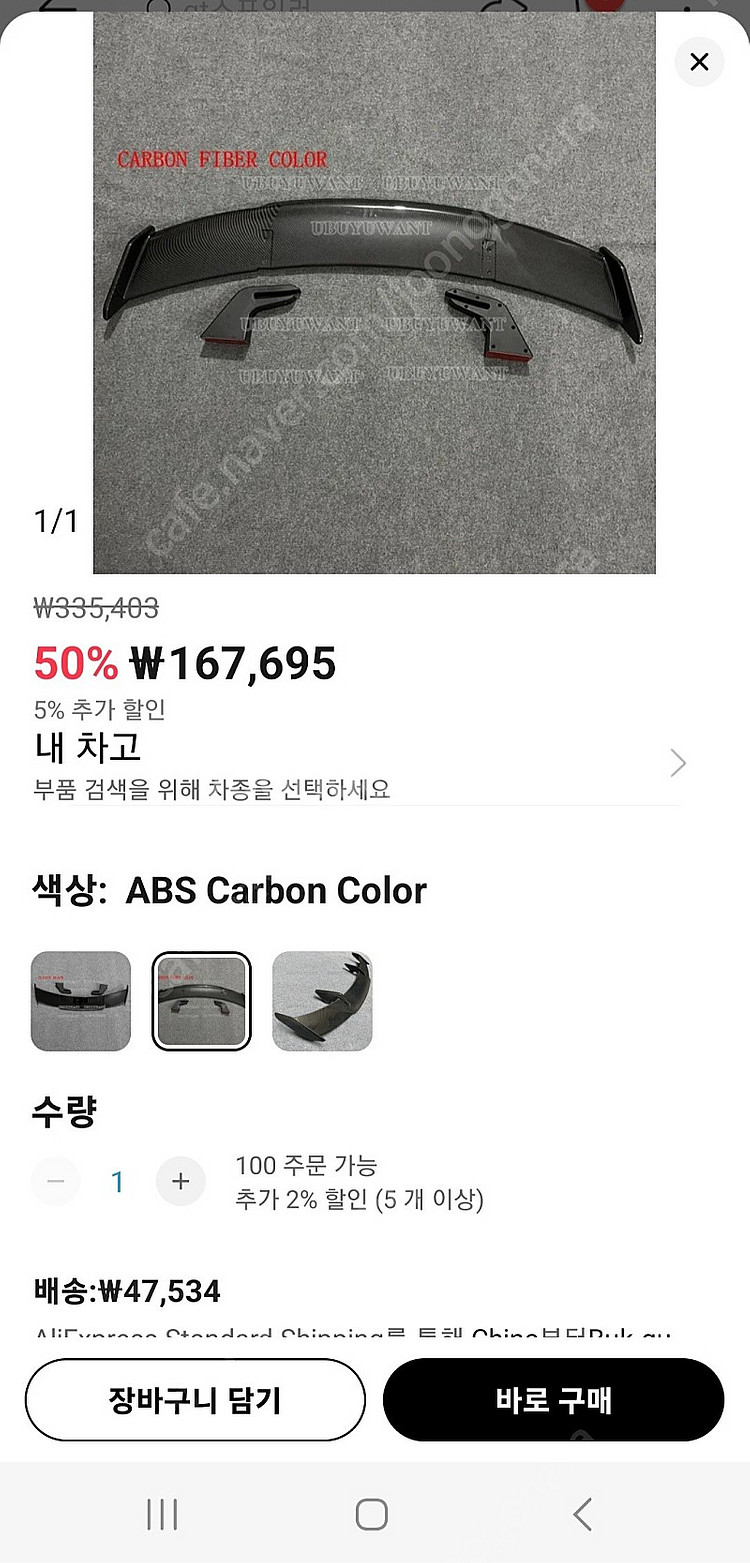Screen dimensions: 750x1563
Task: Pick the third color option thumbnail
Action: point(322,1001)
